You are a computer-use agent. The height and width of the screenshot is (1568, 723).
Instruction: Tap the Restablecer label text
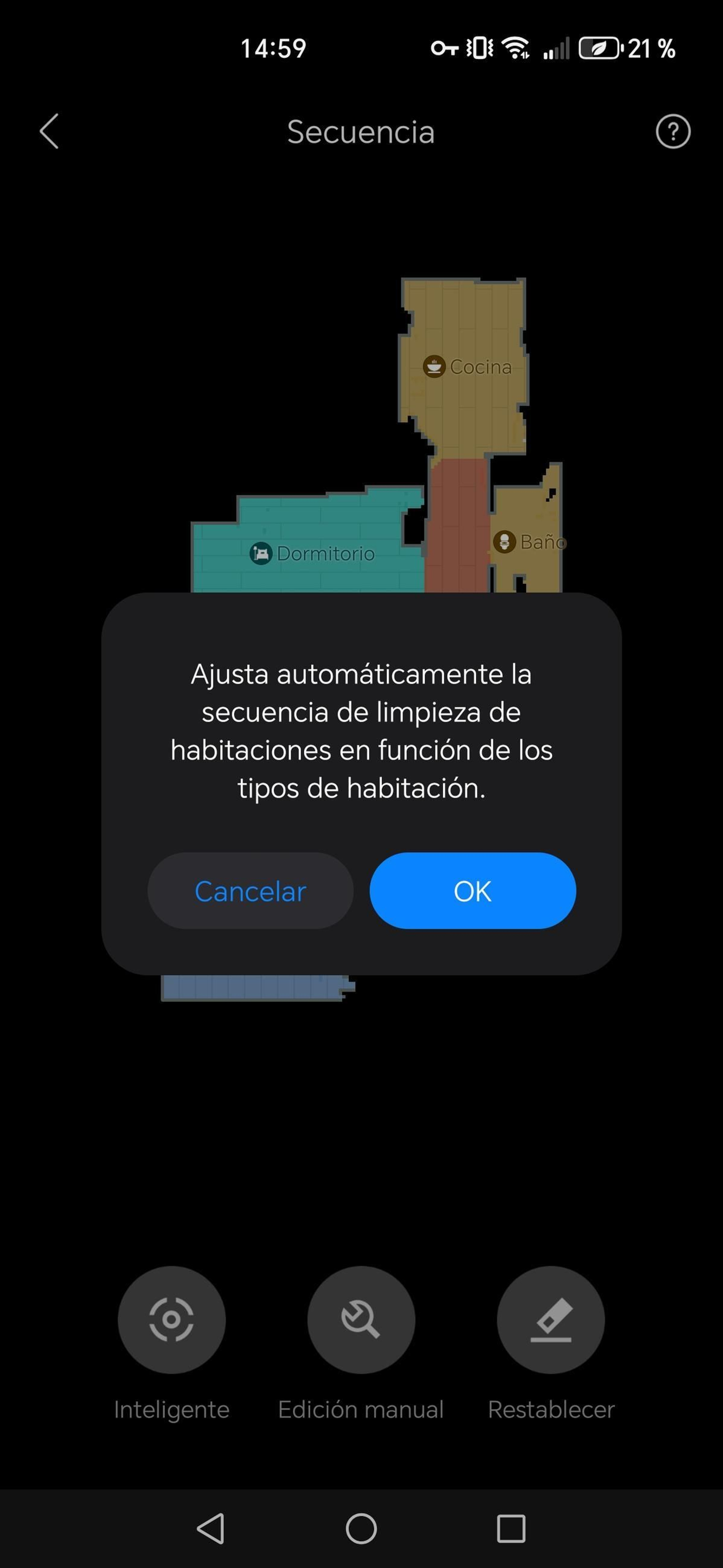tap(551, 1408)
